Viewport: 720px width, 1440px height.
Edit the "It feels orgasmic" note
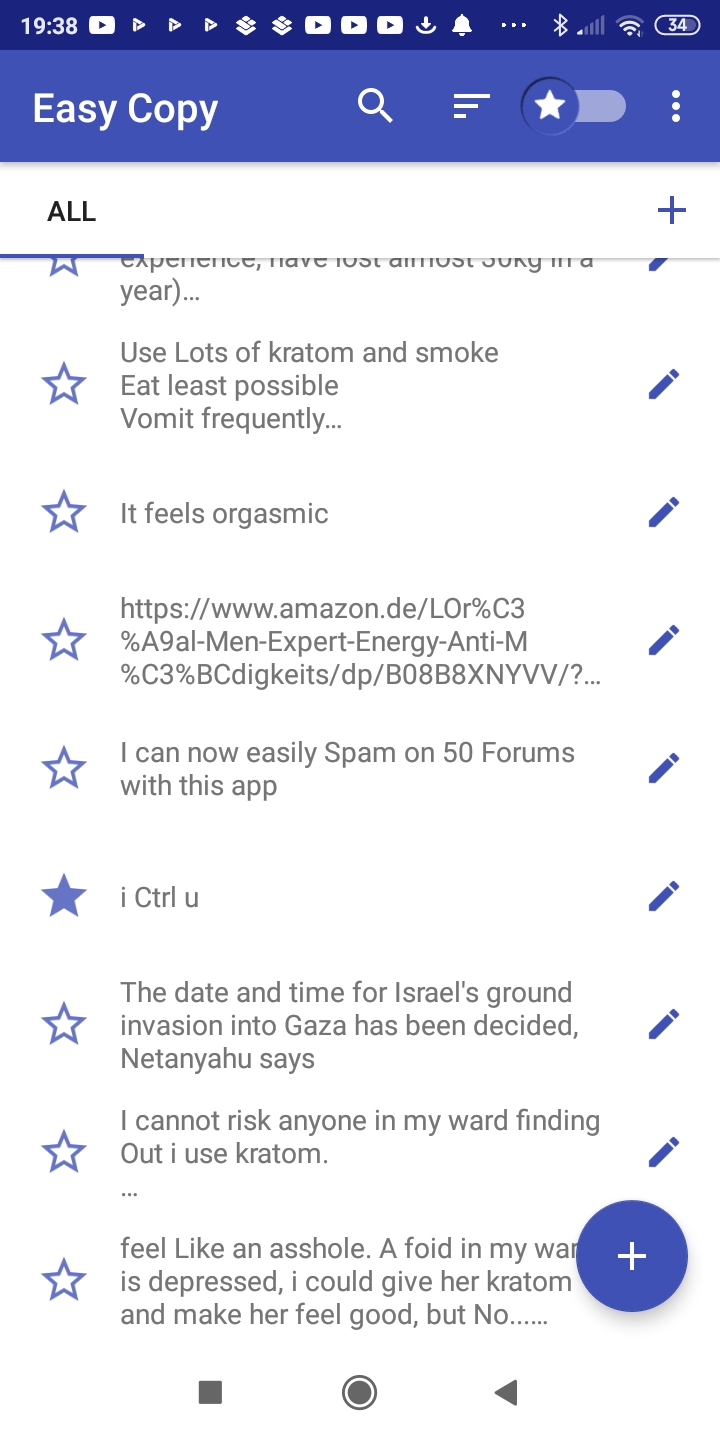point(663,512)
